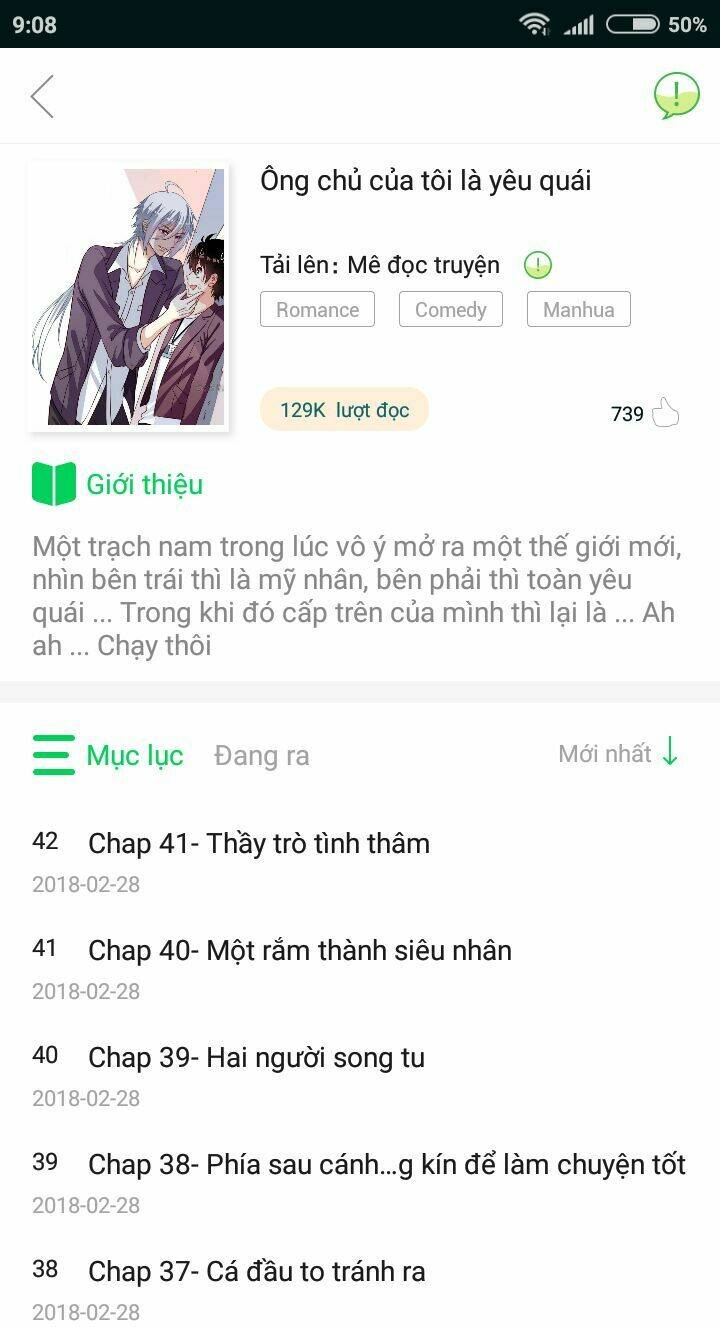Click the Wi-Fi icon in the status bar
This screenshot has height=1327, width=720.
click(536, 21)
